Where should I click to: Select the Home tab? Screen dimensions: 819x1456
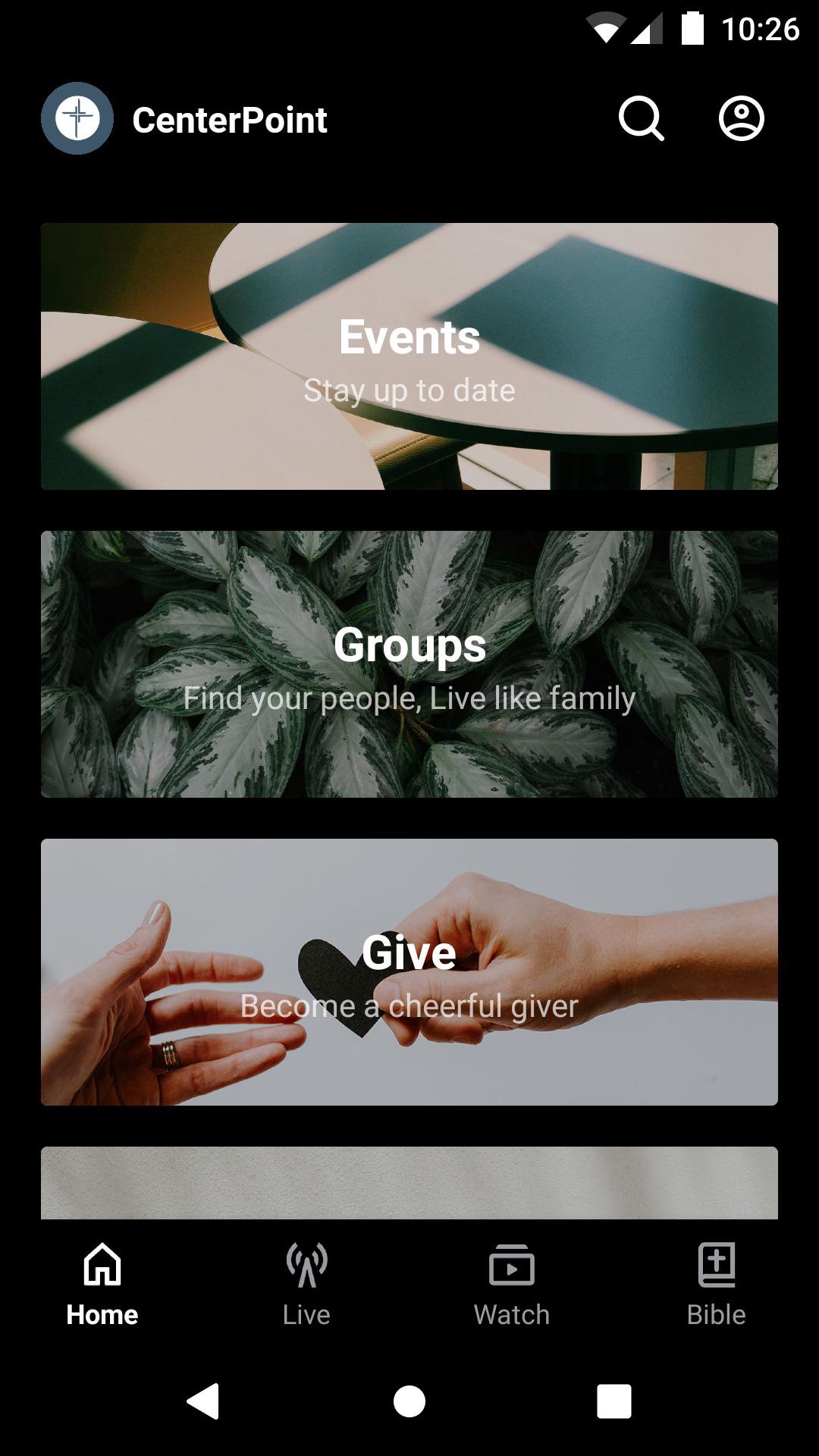(x=102, y=1285)
